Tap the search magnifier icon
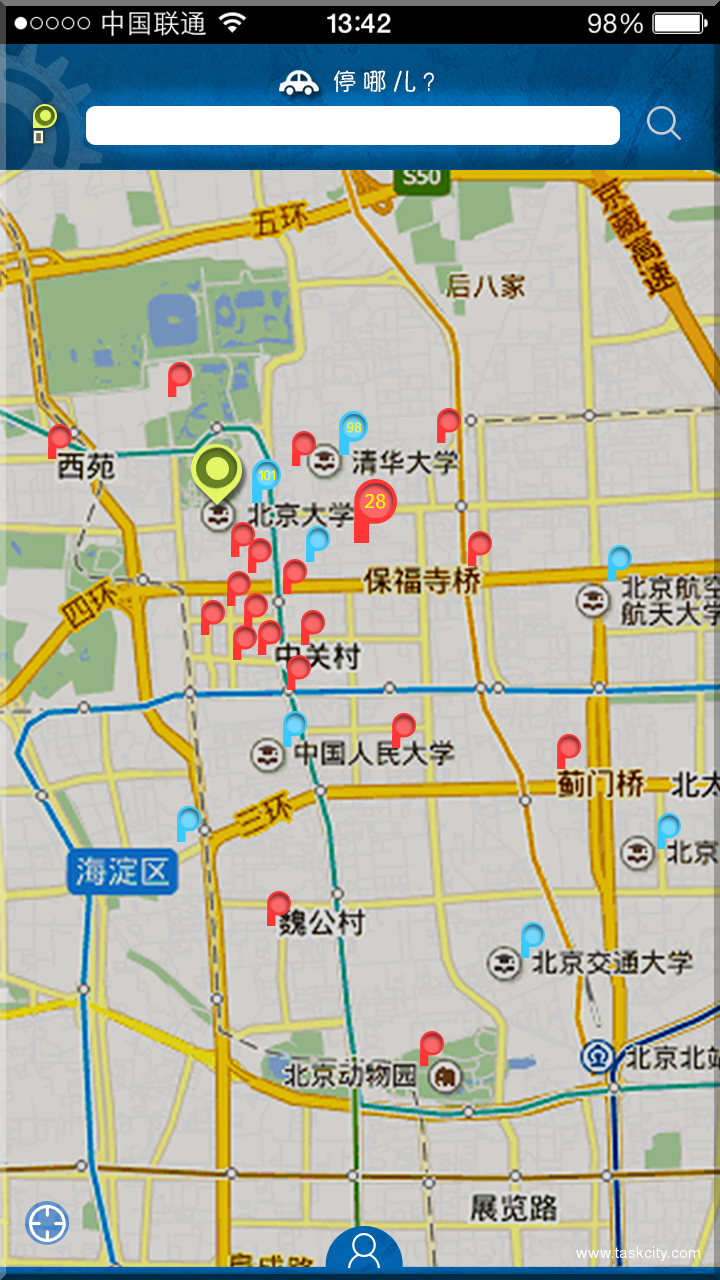The height and width of the screenshot is (1280, 720). pyautogui.click(x=663, y=123)
